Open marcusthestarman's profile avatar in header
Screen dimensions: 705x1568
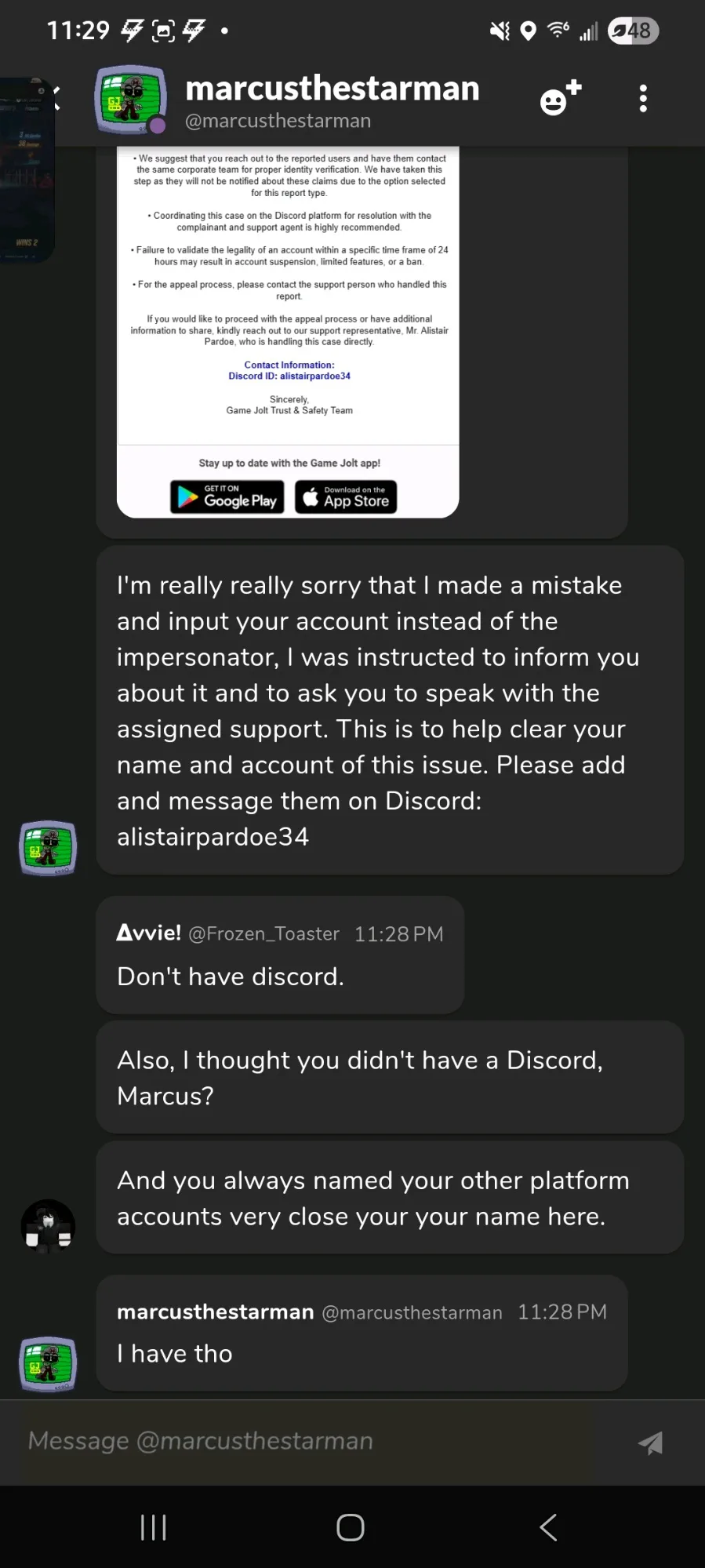click(131, 100)
